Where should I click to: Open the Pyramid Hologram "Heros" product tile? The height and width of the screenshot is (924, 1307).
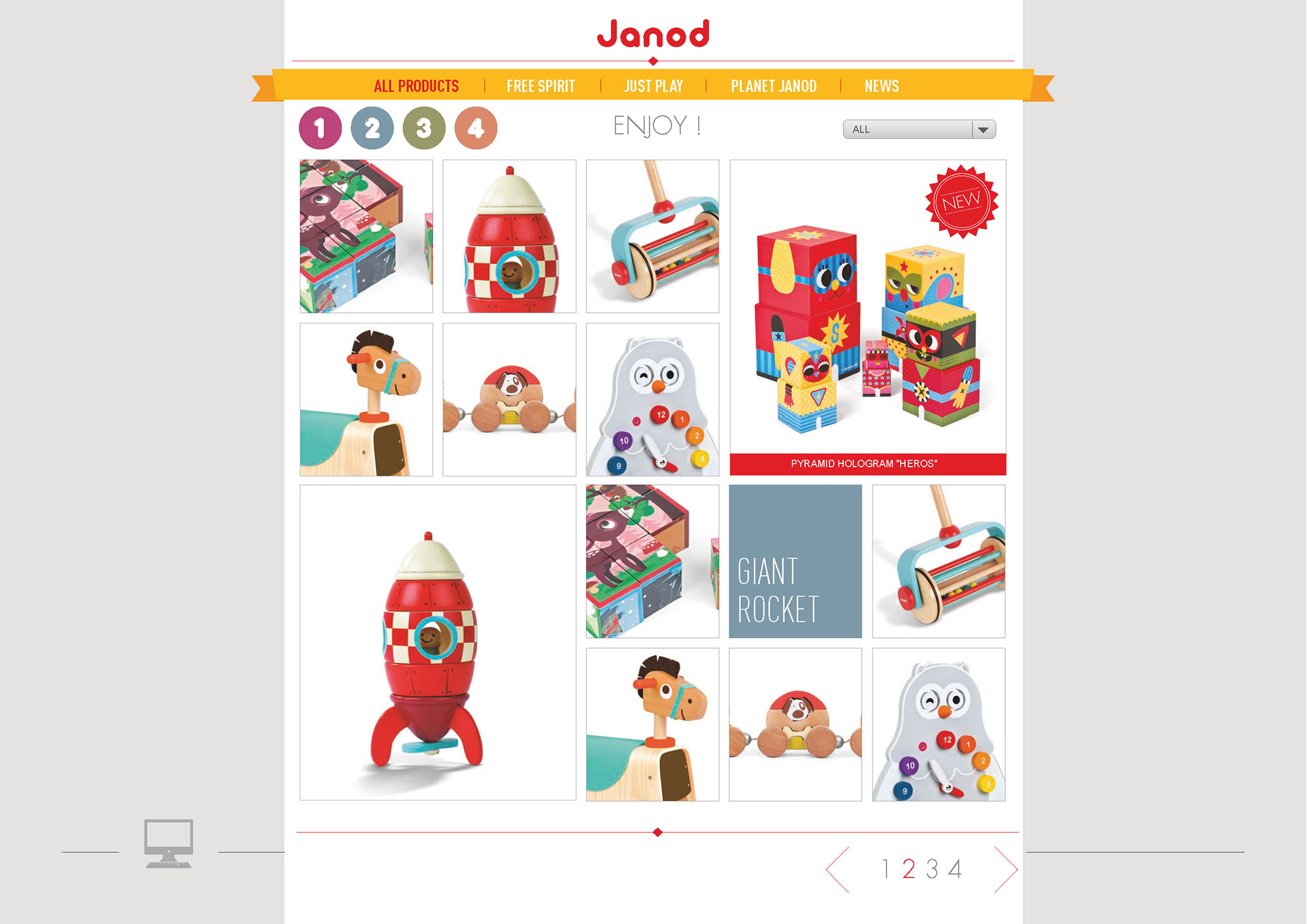(867, 317)
